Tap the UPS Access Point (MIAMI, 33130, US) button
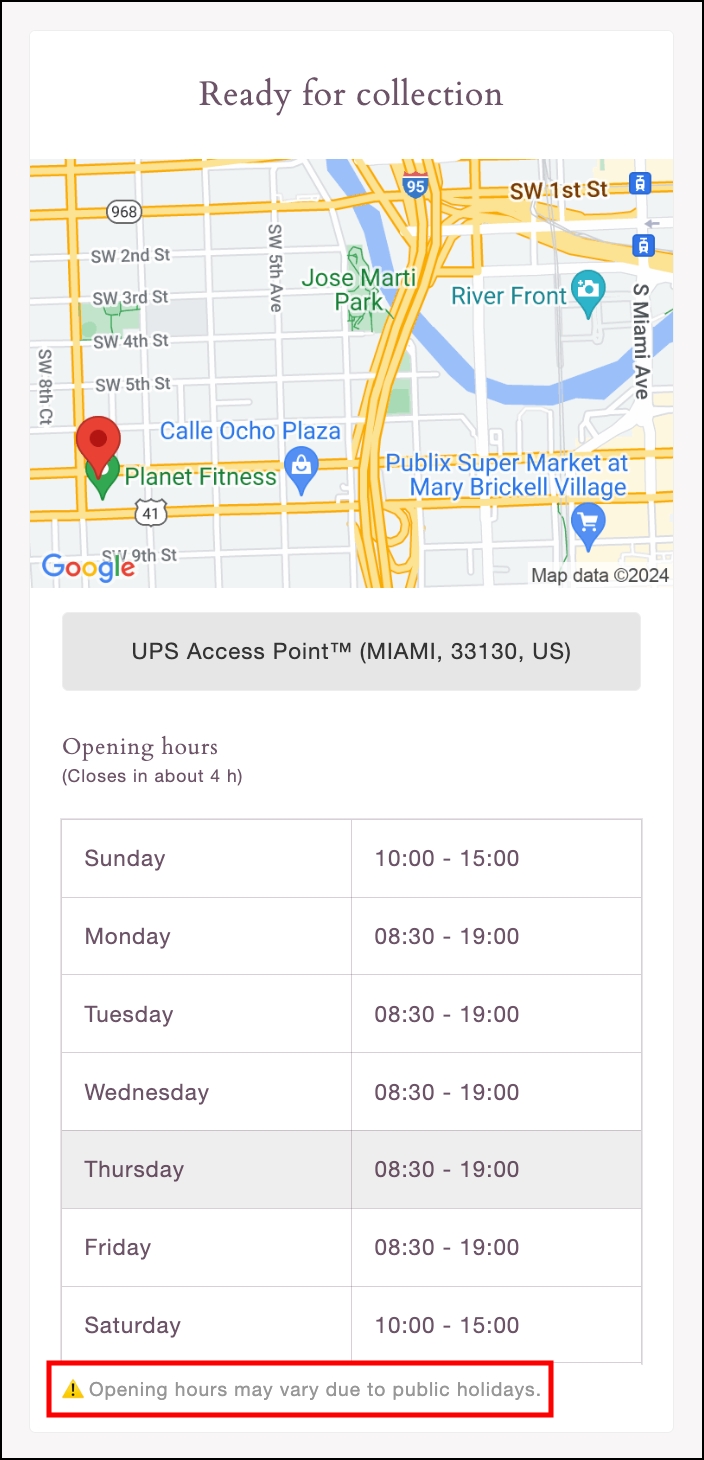 coord(351,652)
